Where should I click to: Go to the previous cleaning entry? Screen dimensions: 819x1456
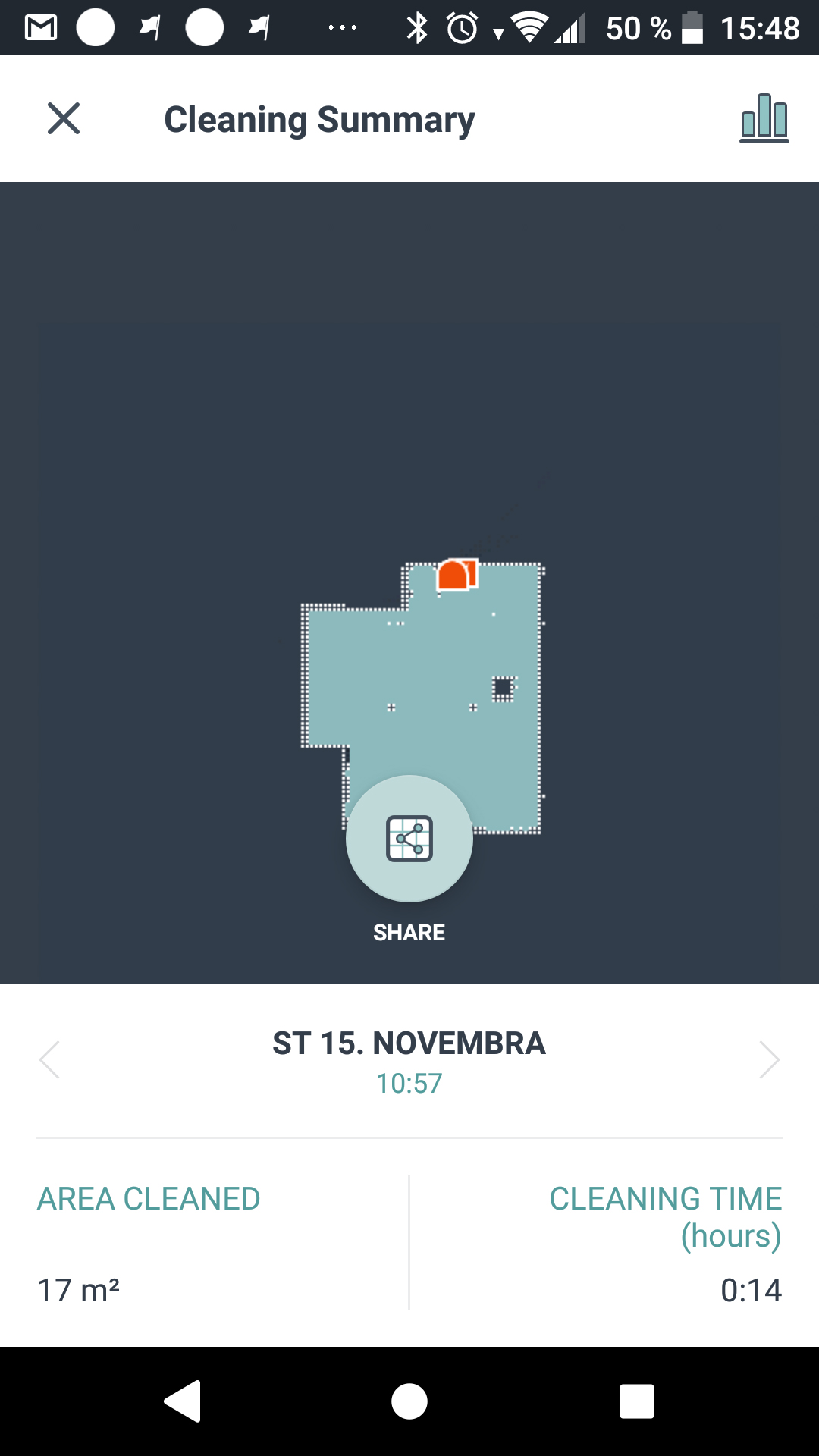click(49, 1059)
